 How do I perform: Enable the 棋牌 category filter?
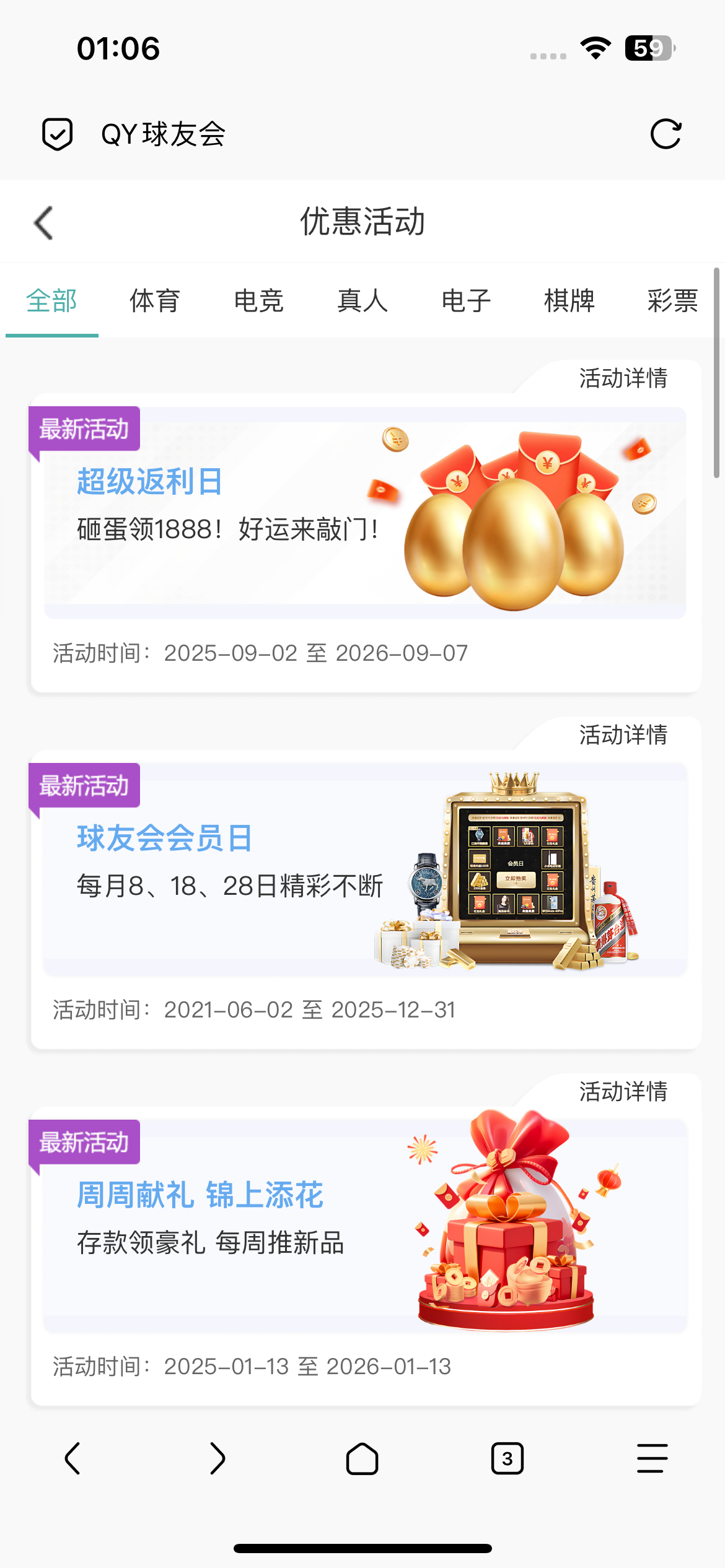(569, 302)
